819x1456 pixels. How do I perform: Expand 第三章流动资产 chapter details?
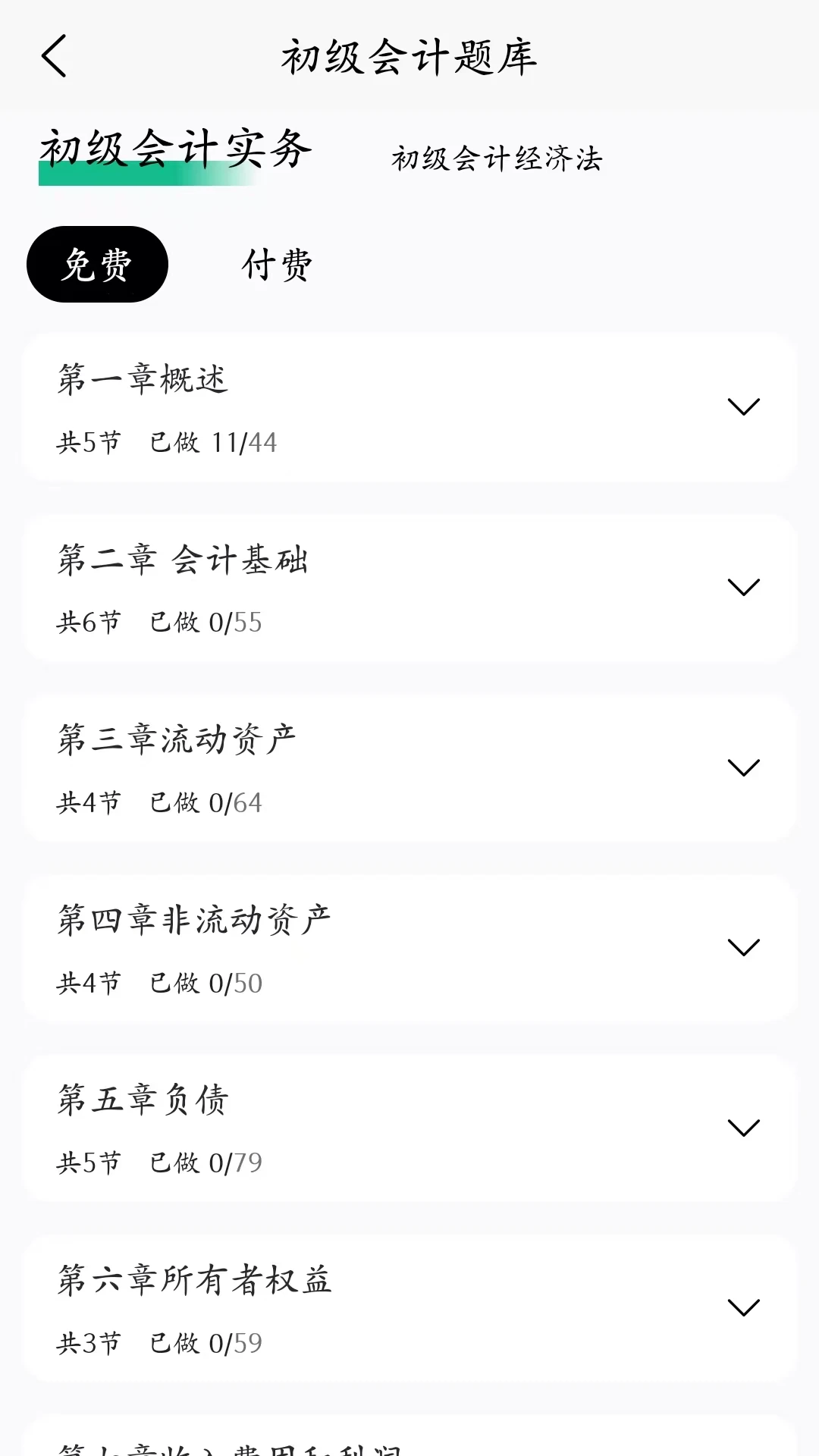[744, 767]
